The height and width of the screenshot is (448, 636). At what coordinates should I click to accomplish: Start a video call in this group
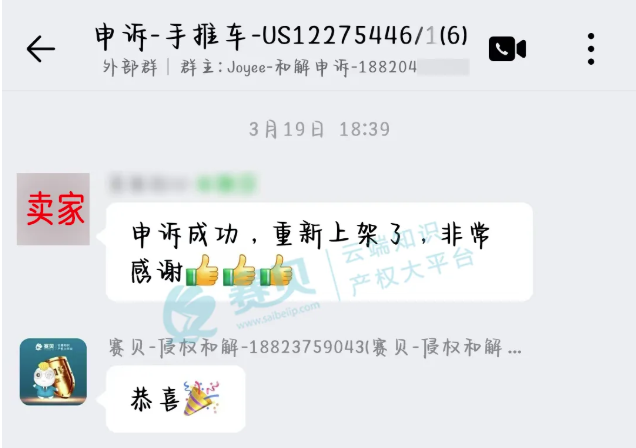(x=507, y=48)
